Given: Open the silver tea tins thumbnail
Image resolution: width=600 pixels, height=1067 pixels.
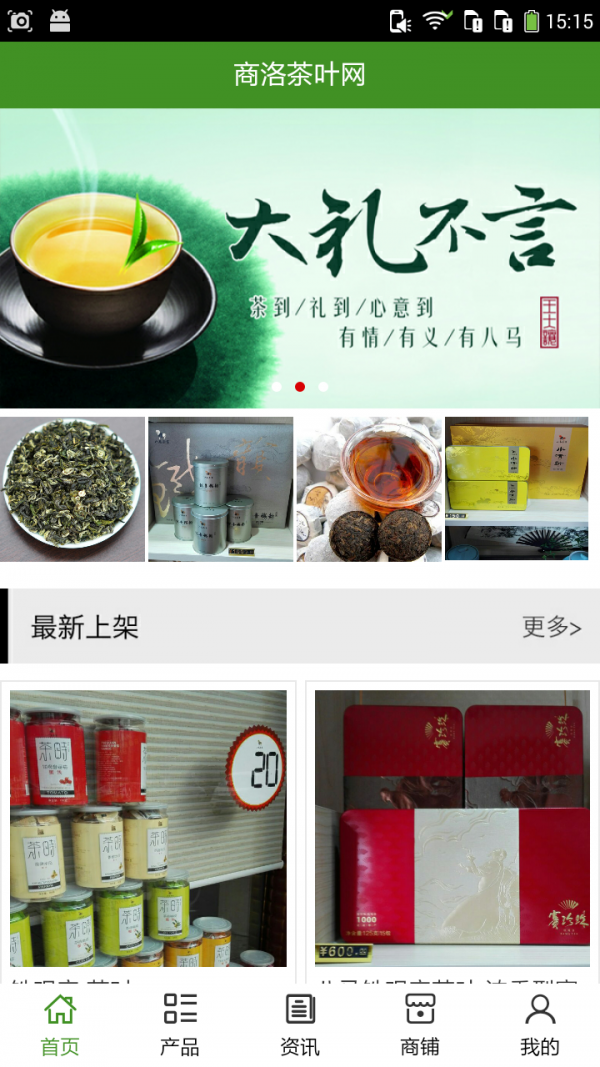Looking at the screenshot, I should click(221, 489).
